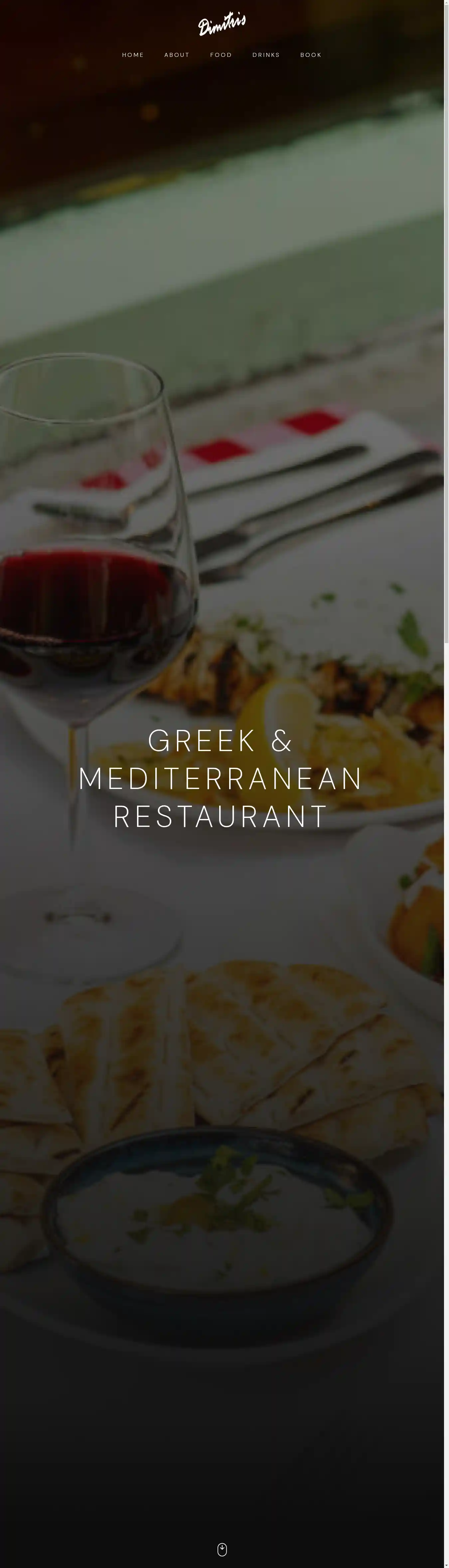449x1568 pixels.
Task: Tap the scroll-down mouse icon
Action: tap(222, 1549)
